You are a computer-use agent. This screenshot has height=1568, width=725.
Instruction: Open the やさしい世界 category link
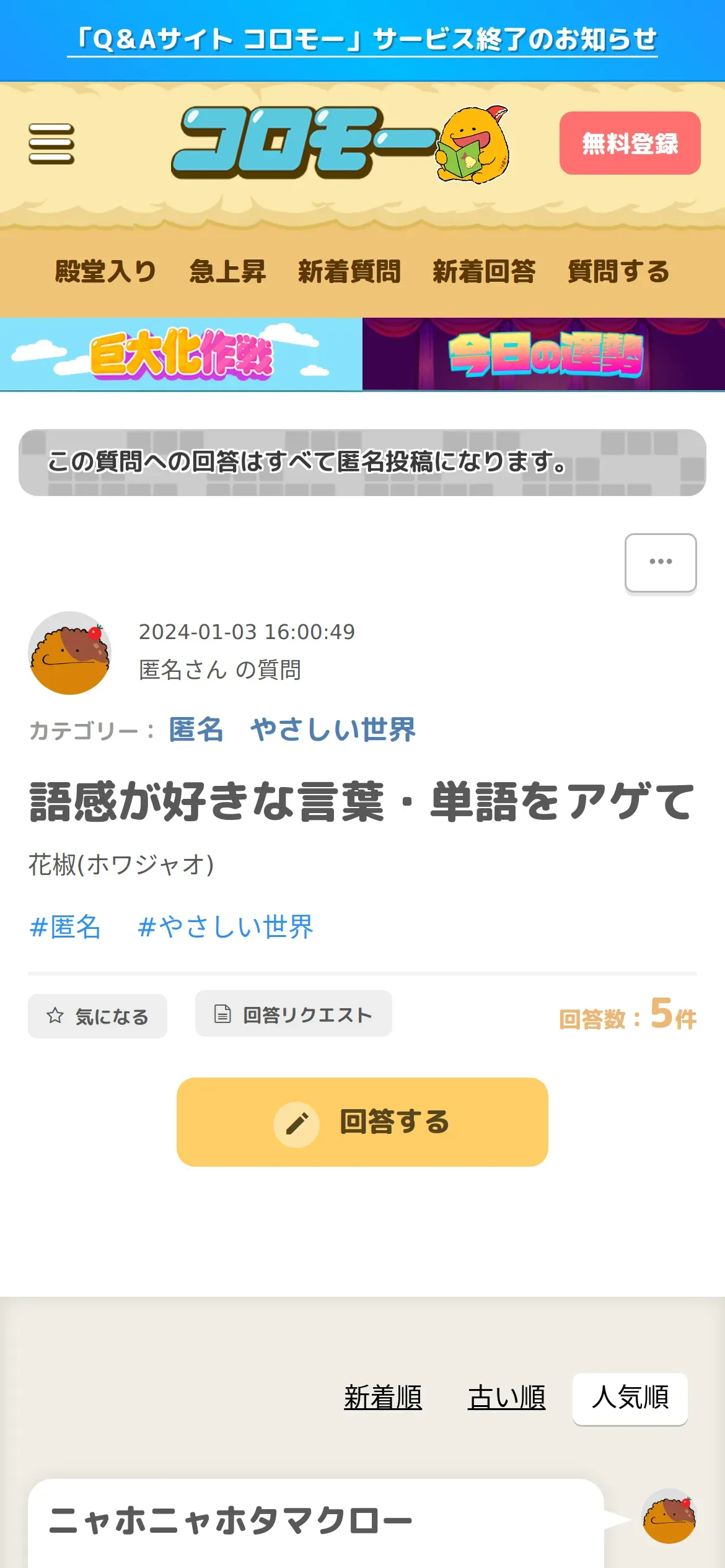[333, 730]
